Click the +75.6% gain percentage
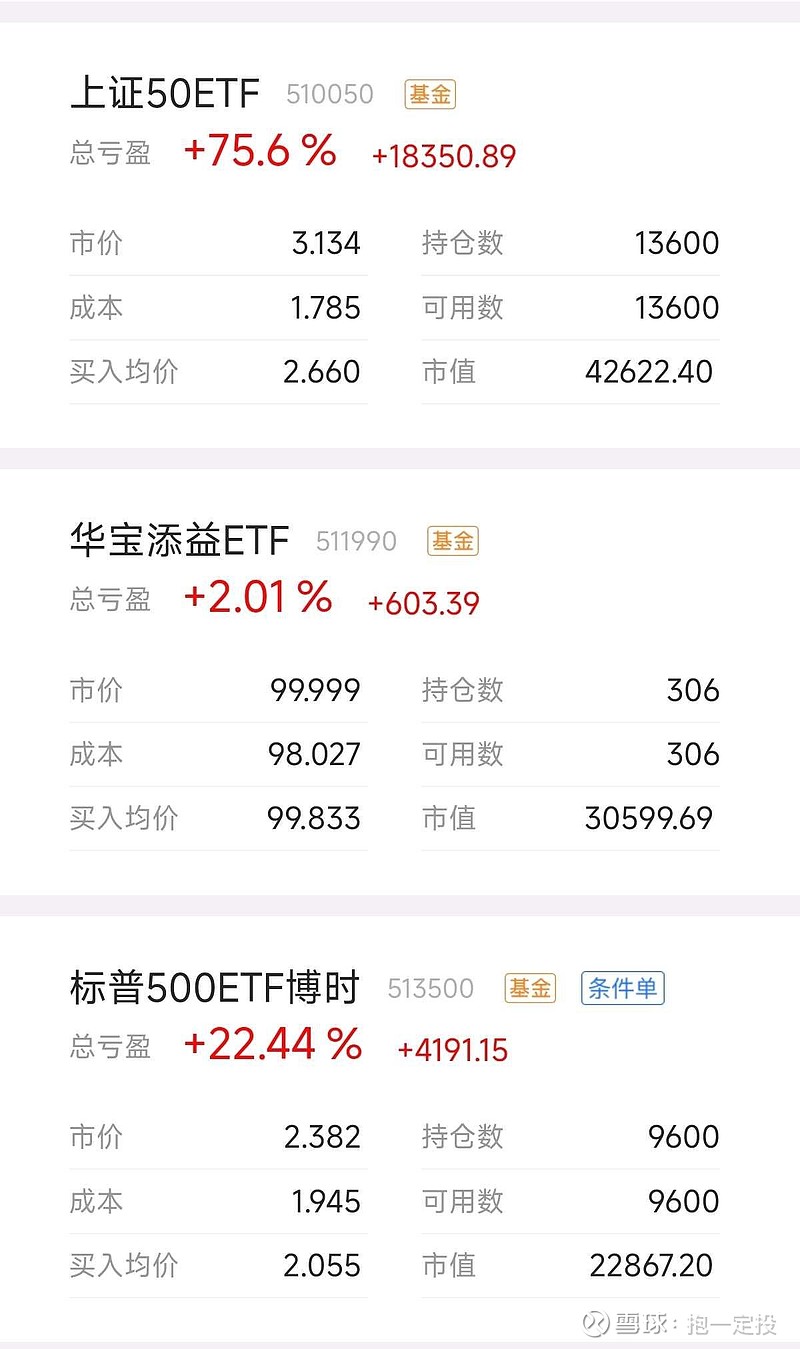Viewport: 800px width, 1349px height. coord(262,151)
